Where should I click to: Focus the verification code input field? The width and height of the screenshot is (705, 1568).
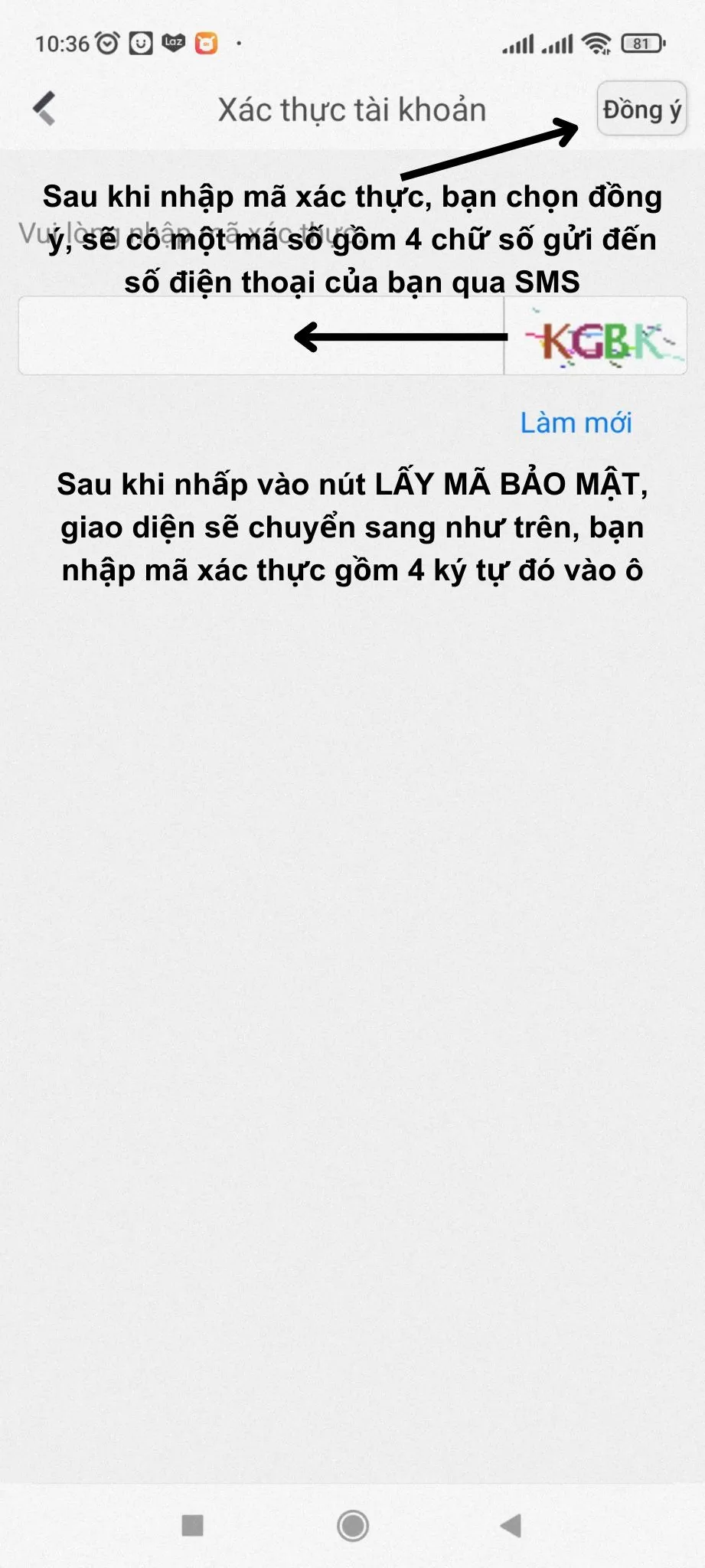260,336
